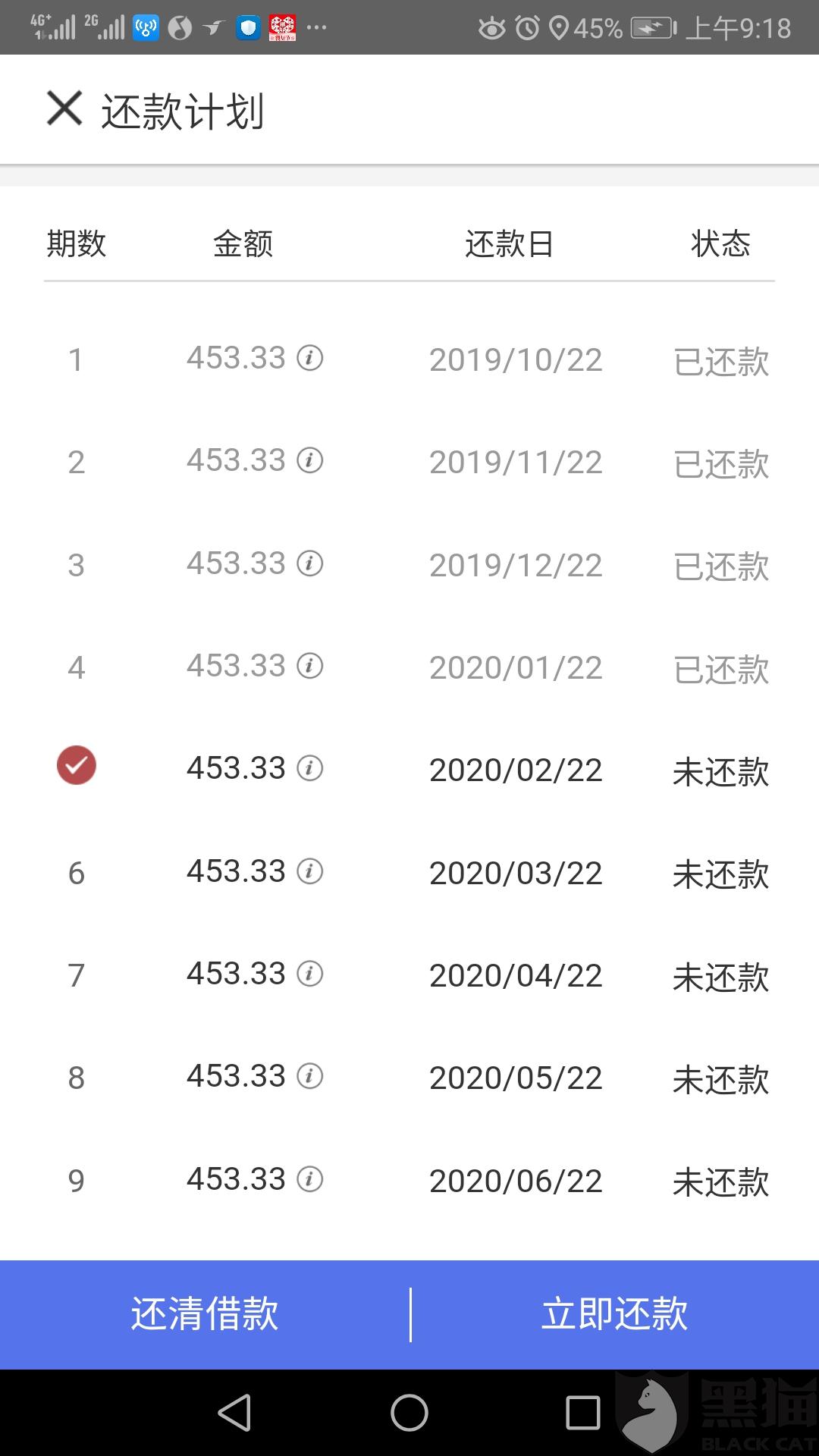
Task: View the amount details for the 2019/12/22 installment
Action: [309, 563]
